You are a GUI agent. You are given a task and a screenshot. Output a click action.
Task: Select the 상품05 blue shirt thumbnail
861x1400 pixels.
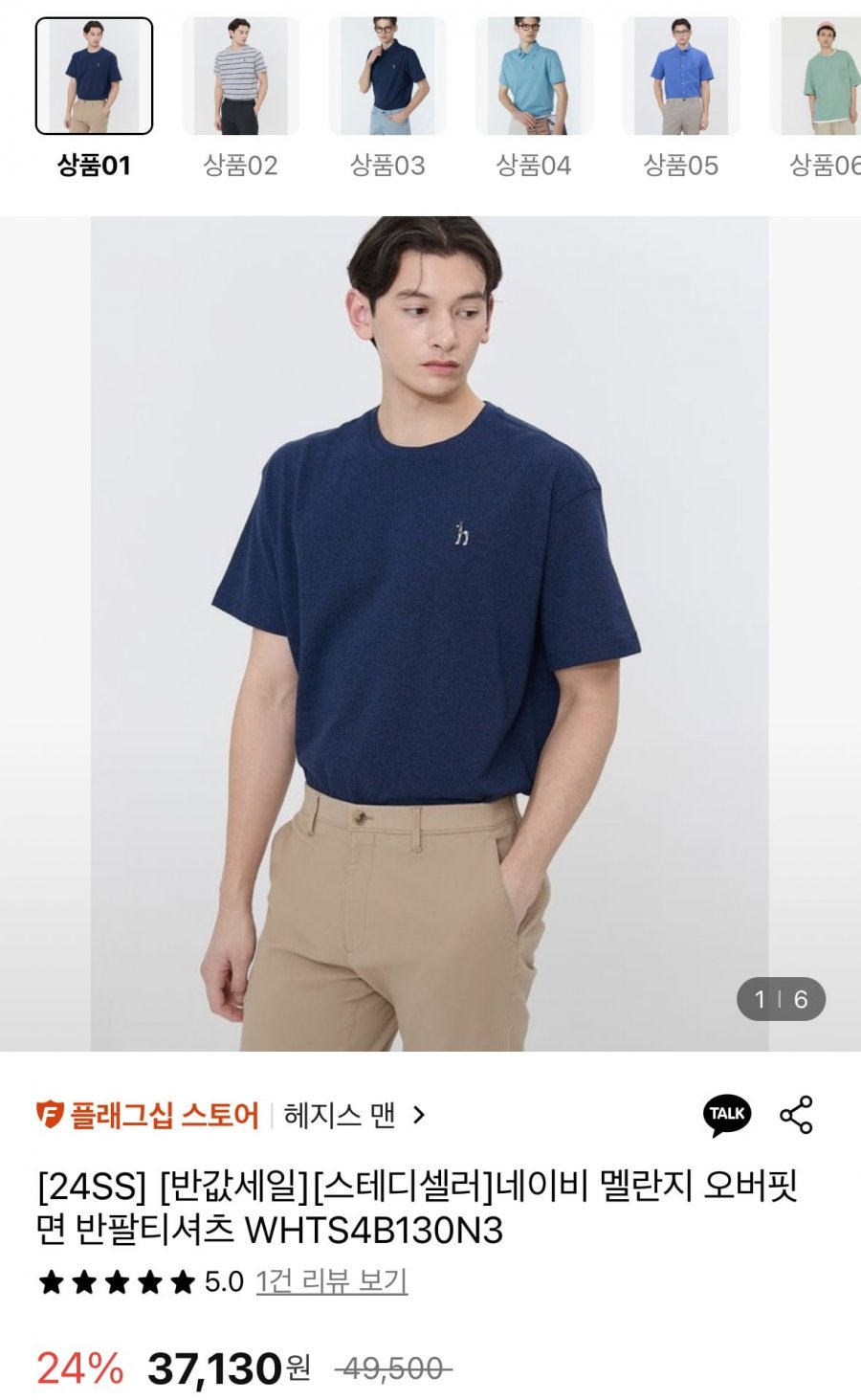pos(680,76)
